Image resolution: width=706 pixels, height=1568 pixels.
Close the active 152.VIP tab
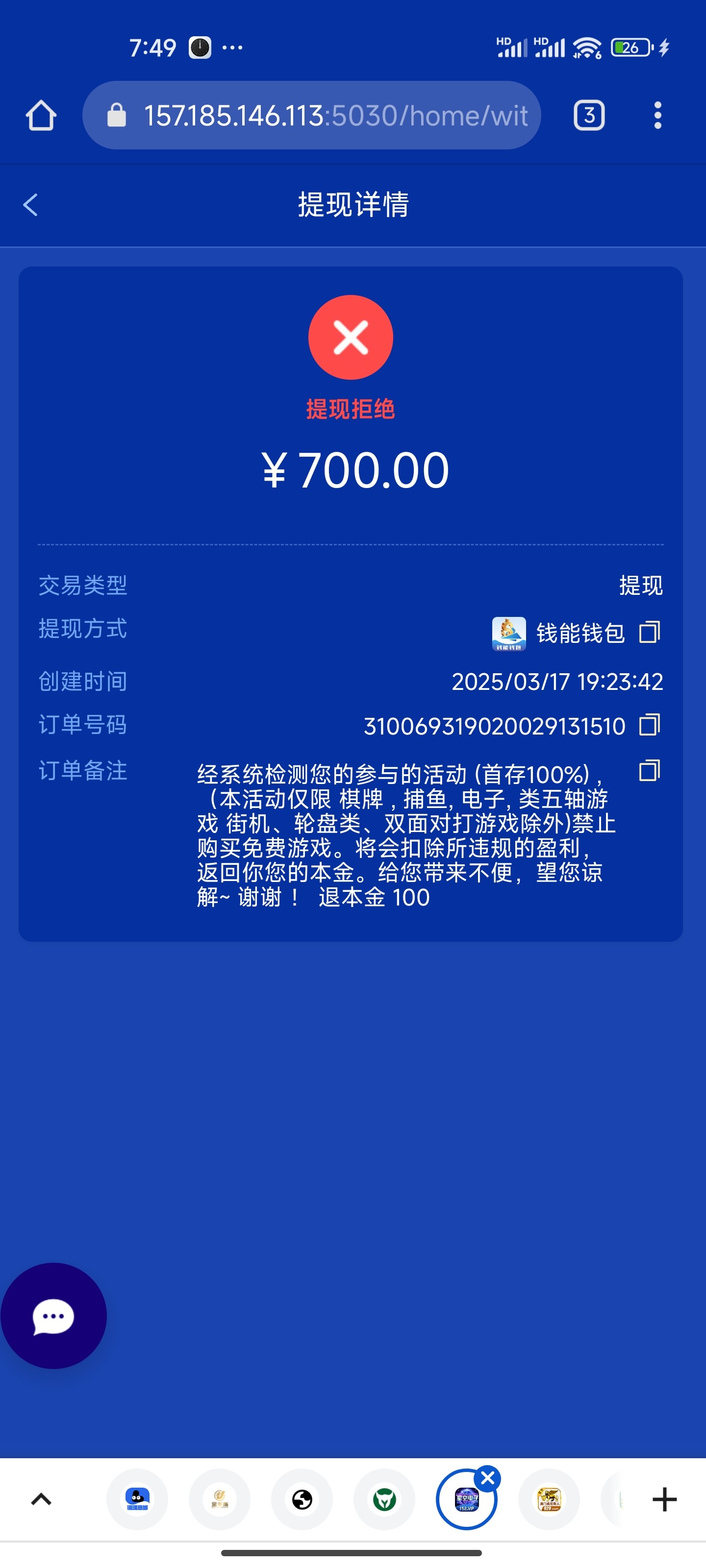488,1478
